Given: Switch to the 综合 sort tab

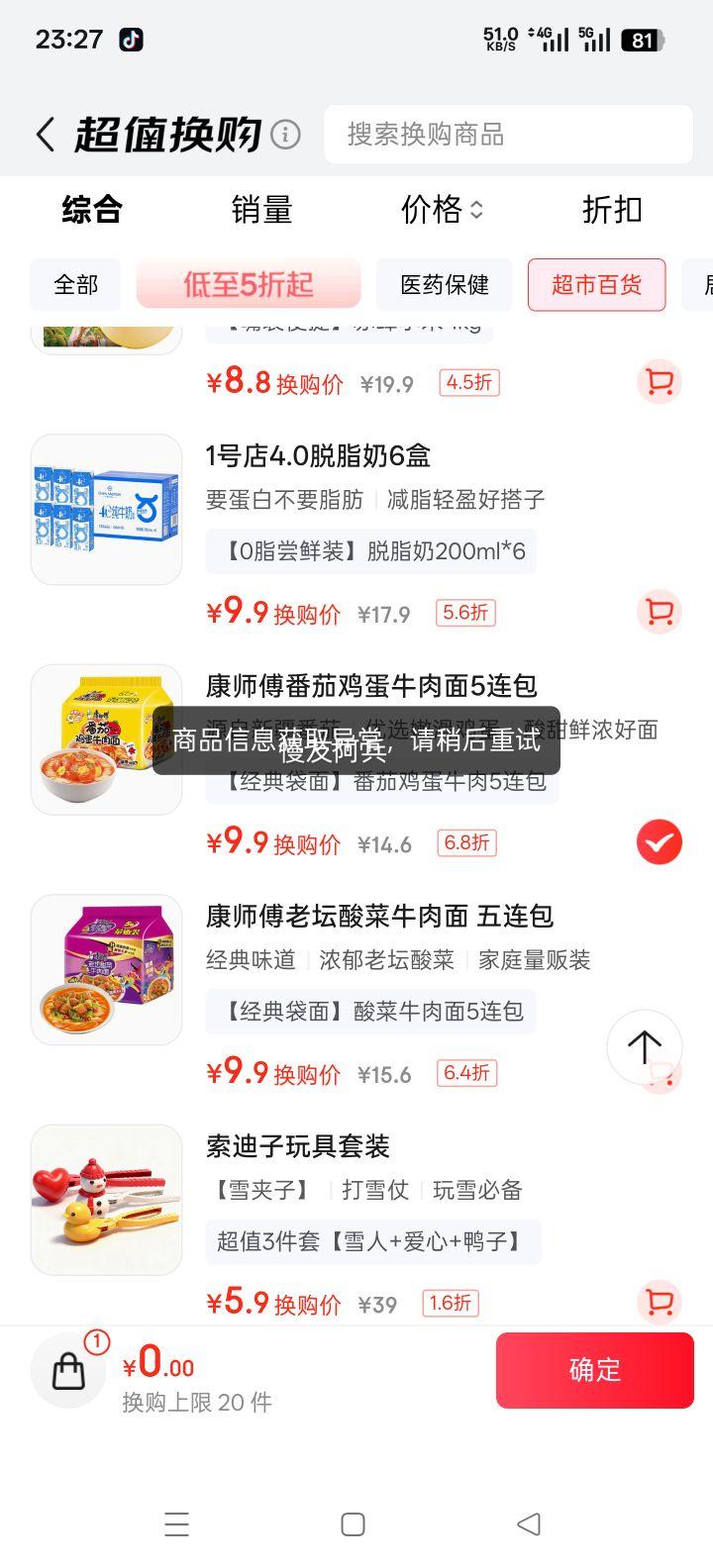Looking at the screenshot, I should coord(91,210).
